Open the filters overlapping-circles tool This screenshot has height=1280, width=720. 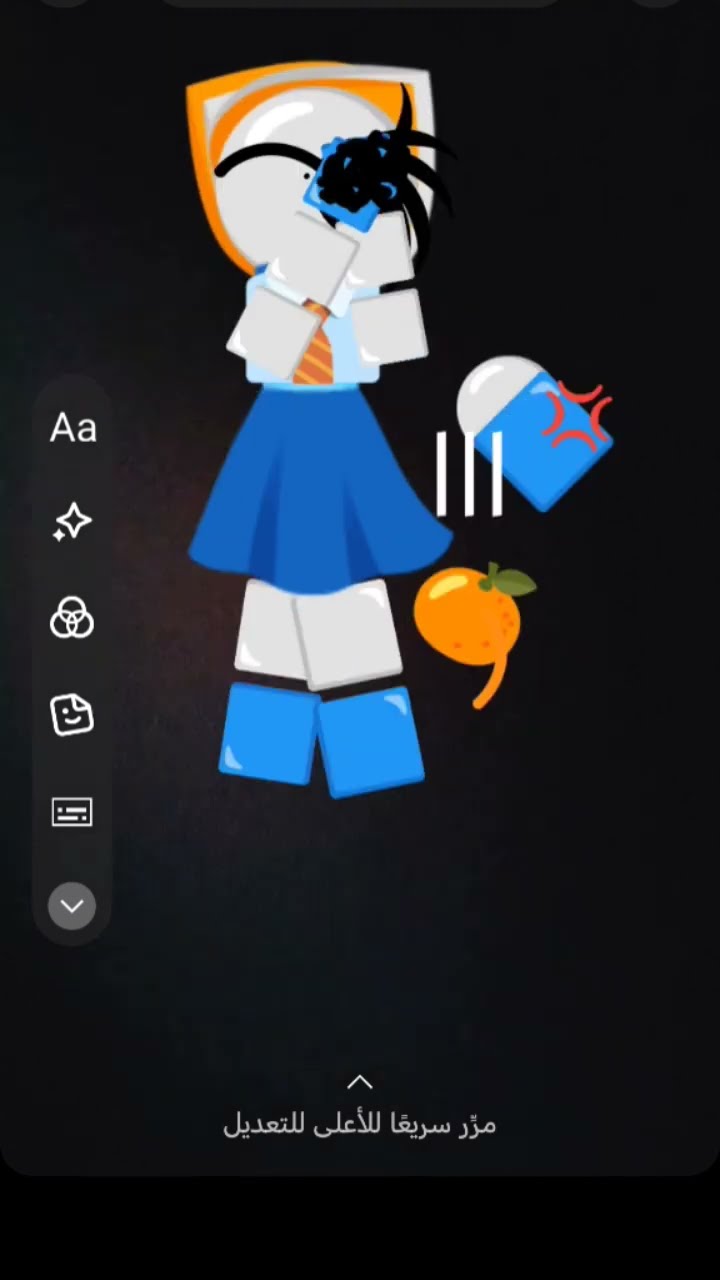click(72, 617)
